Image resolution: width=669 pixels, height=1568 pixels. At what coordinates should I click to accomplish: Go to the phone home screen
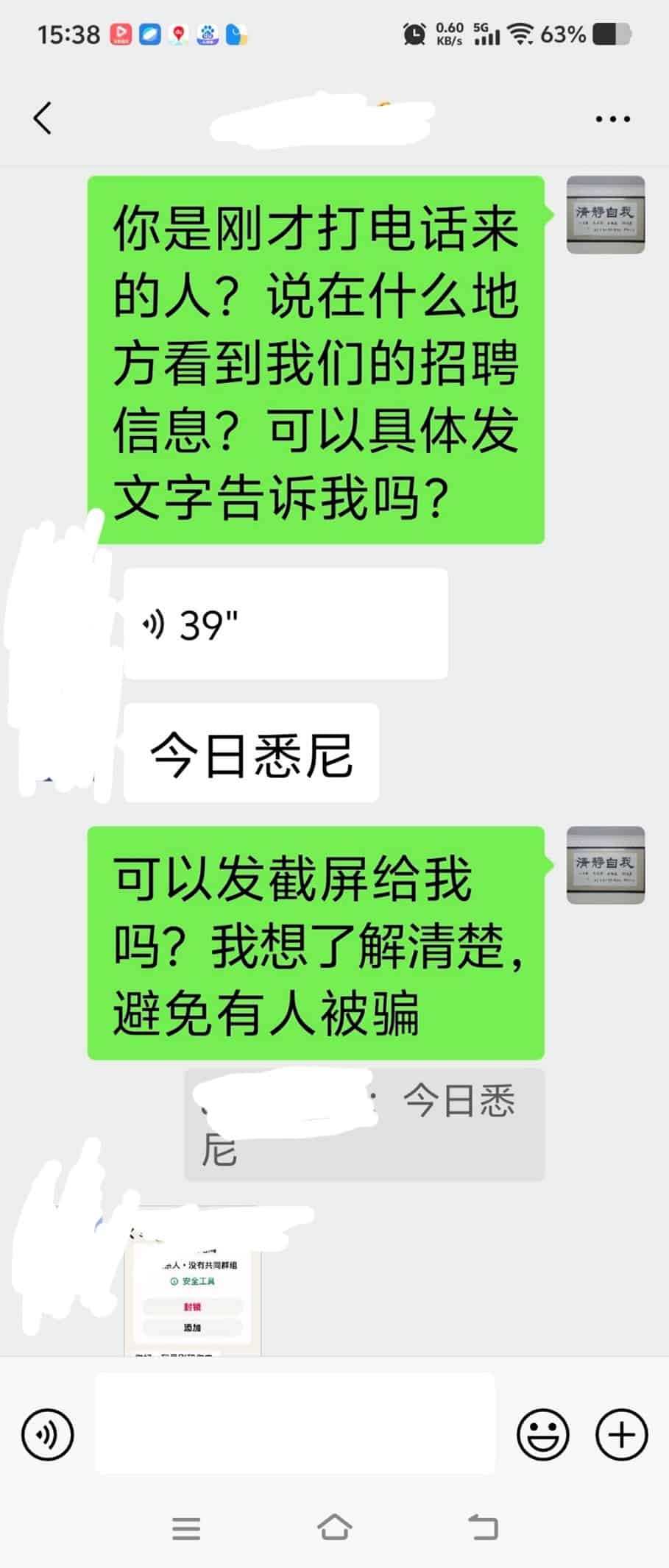334,1528
